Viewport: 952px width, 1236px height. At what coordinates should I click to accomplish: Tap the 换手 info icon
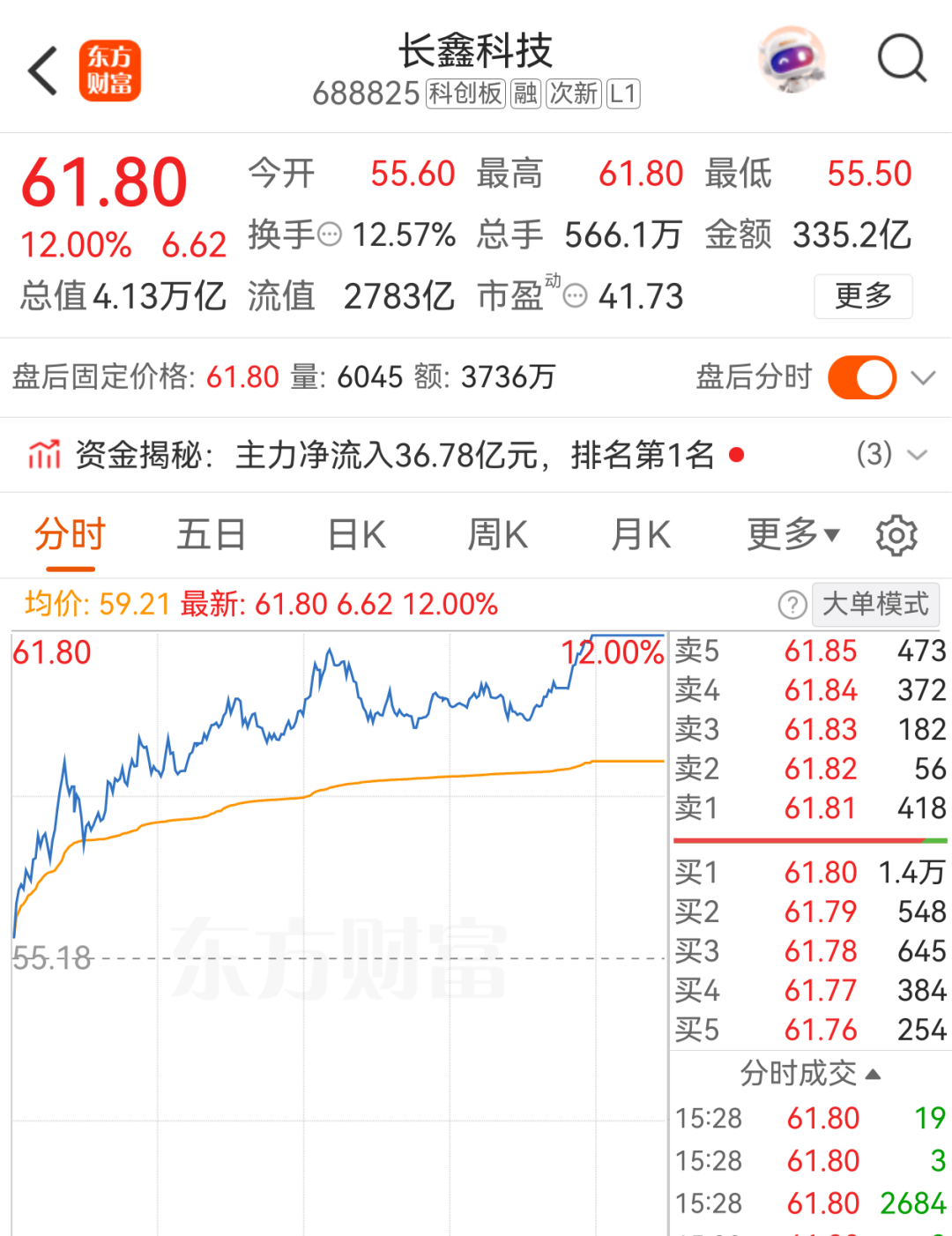329,235
